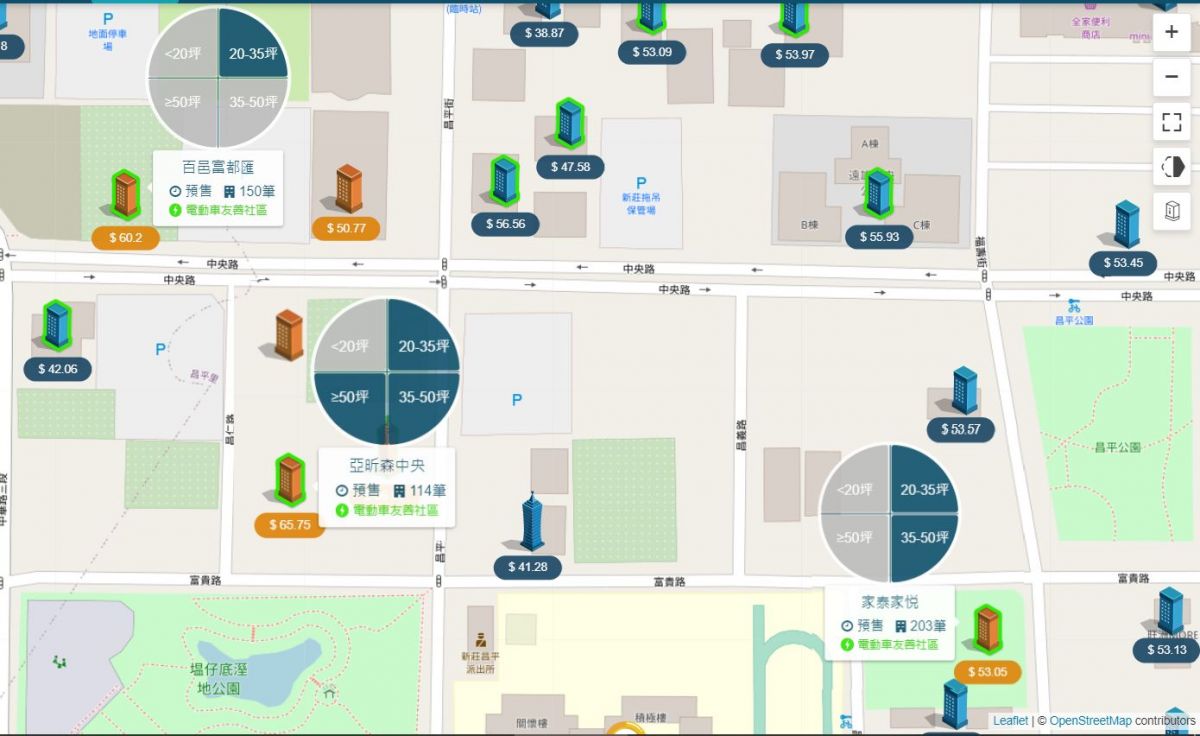Open the OpenStreetMap contributors link
The image size is (1200, 736).
point(1091,721)
